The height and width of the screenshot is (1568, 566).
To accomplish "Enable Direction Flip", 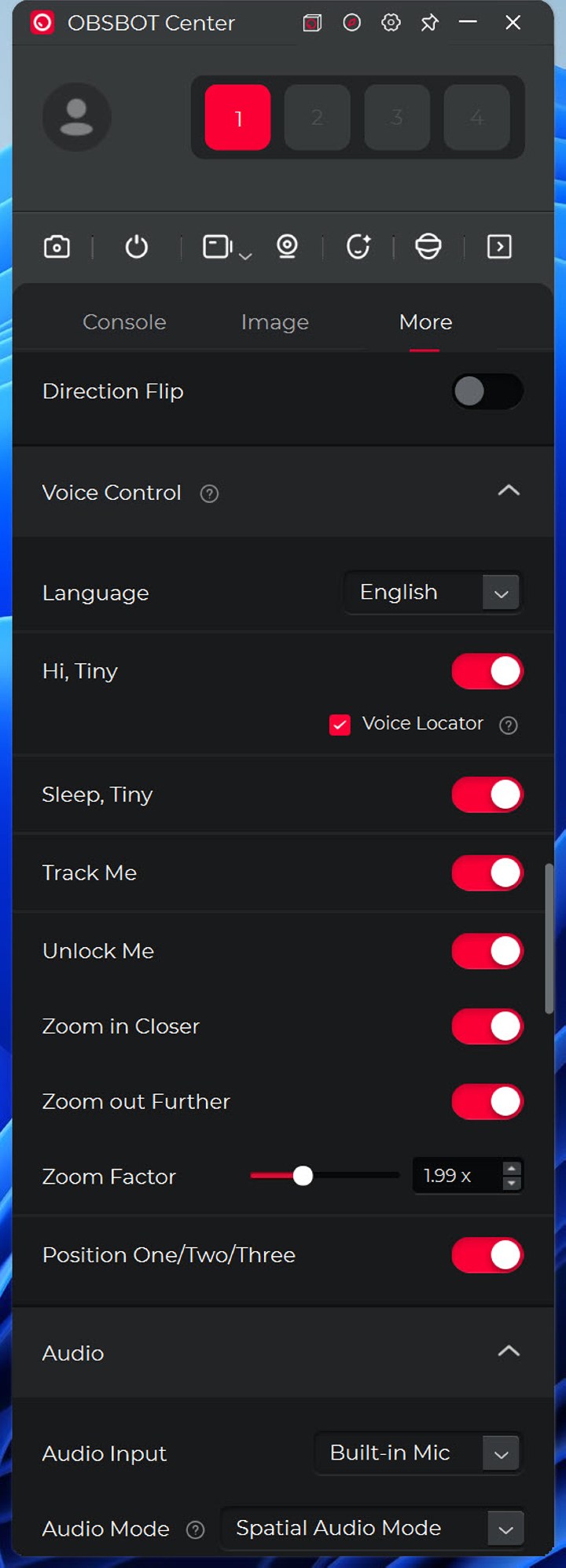I will (x=487, y=391).
